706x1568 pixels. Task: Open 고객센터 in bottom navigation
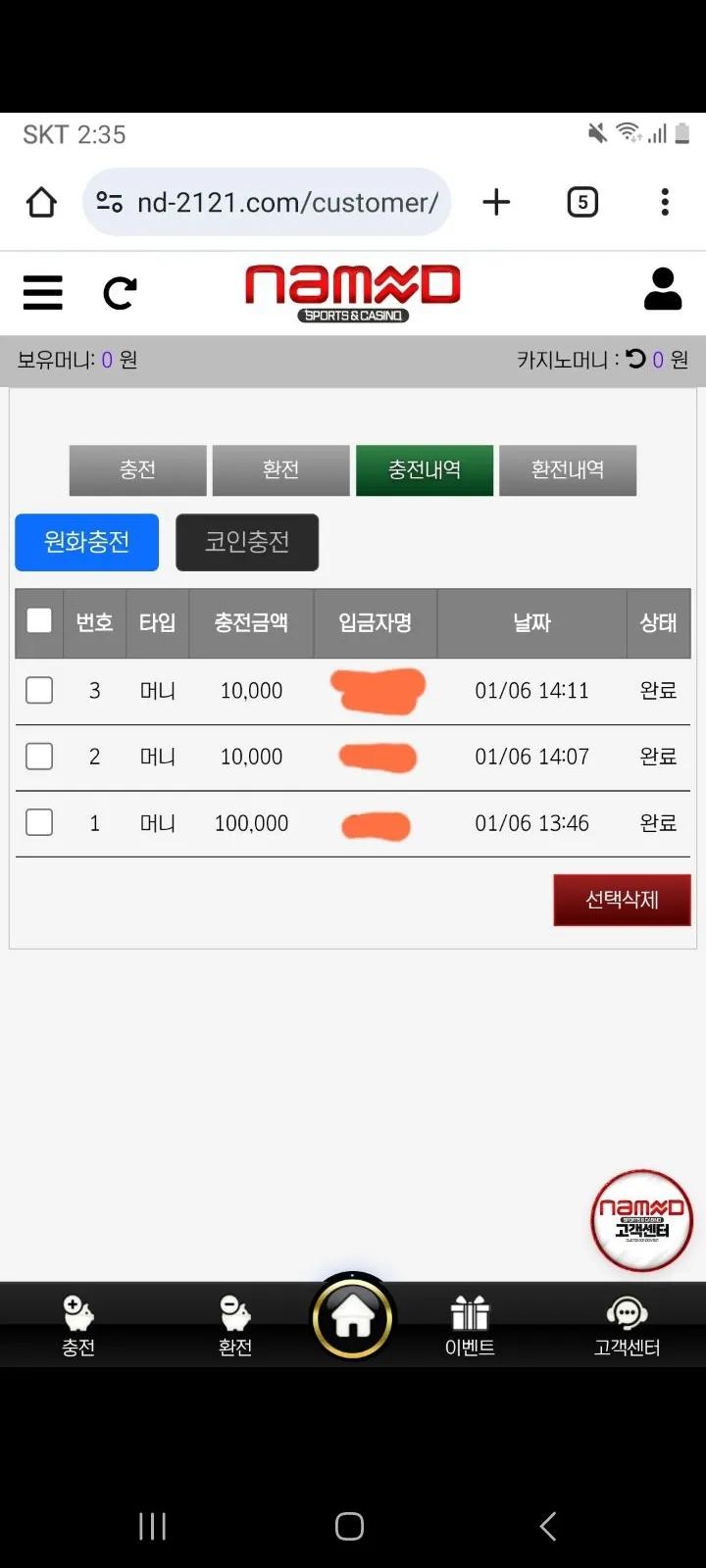click(x=627, y=1327)
